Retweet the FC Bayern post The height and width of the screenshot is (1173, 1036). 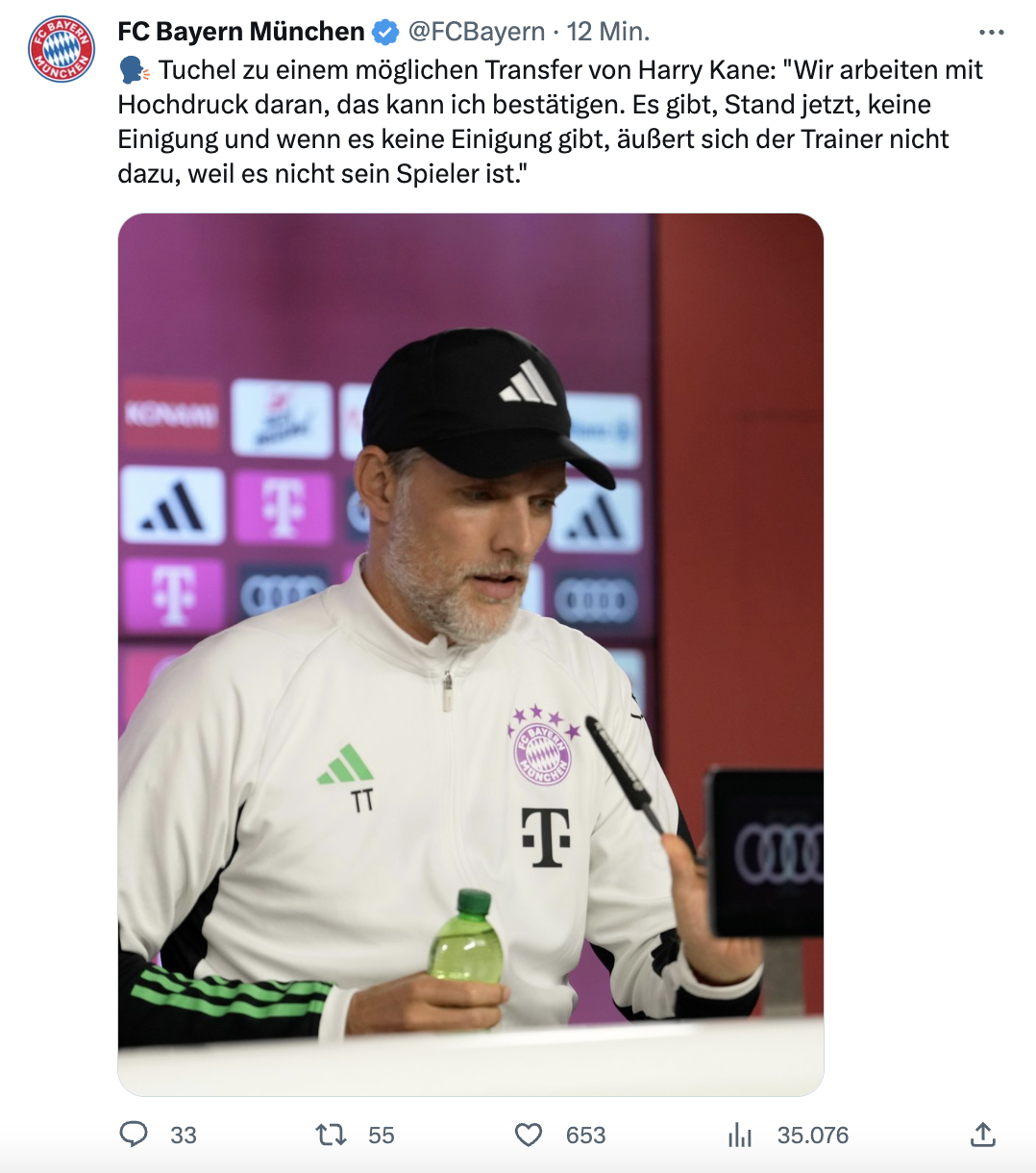pos(332,1135)
